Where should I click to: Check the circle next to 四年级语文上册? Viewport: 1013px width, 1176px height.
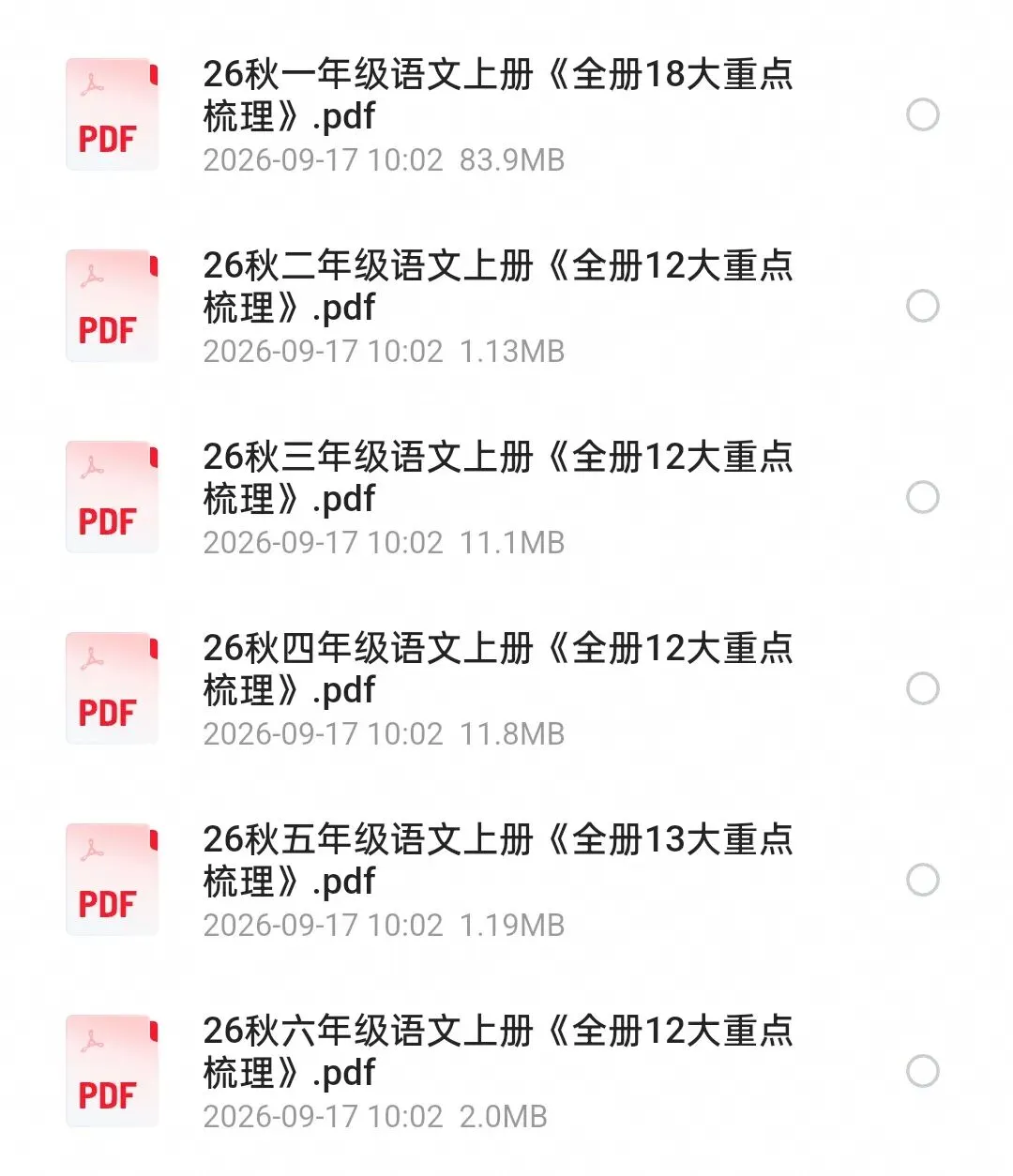coord(923,688)
